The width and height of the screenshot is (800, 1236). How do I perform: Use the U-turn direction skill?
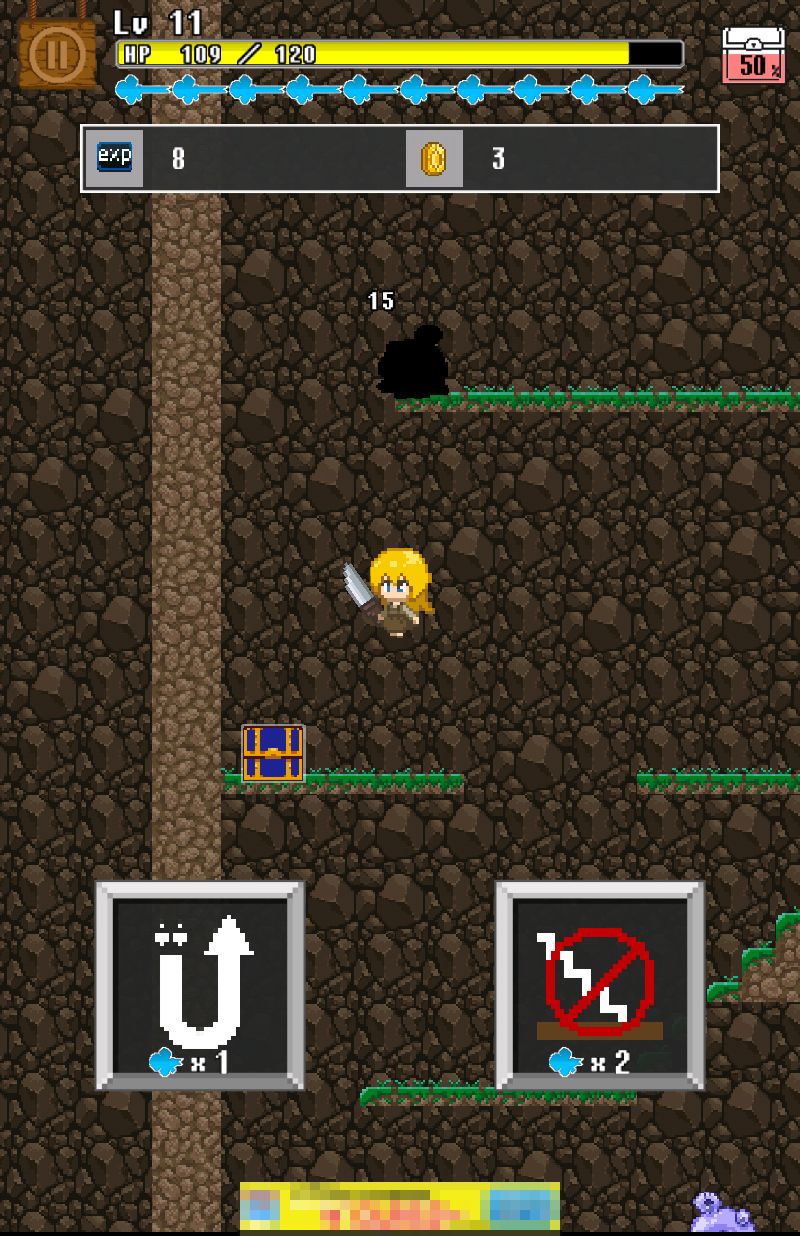point(200,985)
